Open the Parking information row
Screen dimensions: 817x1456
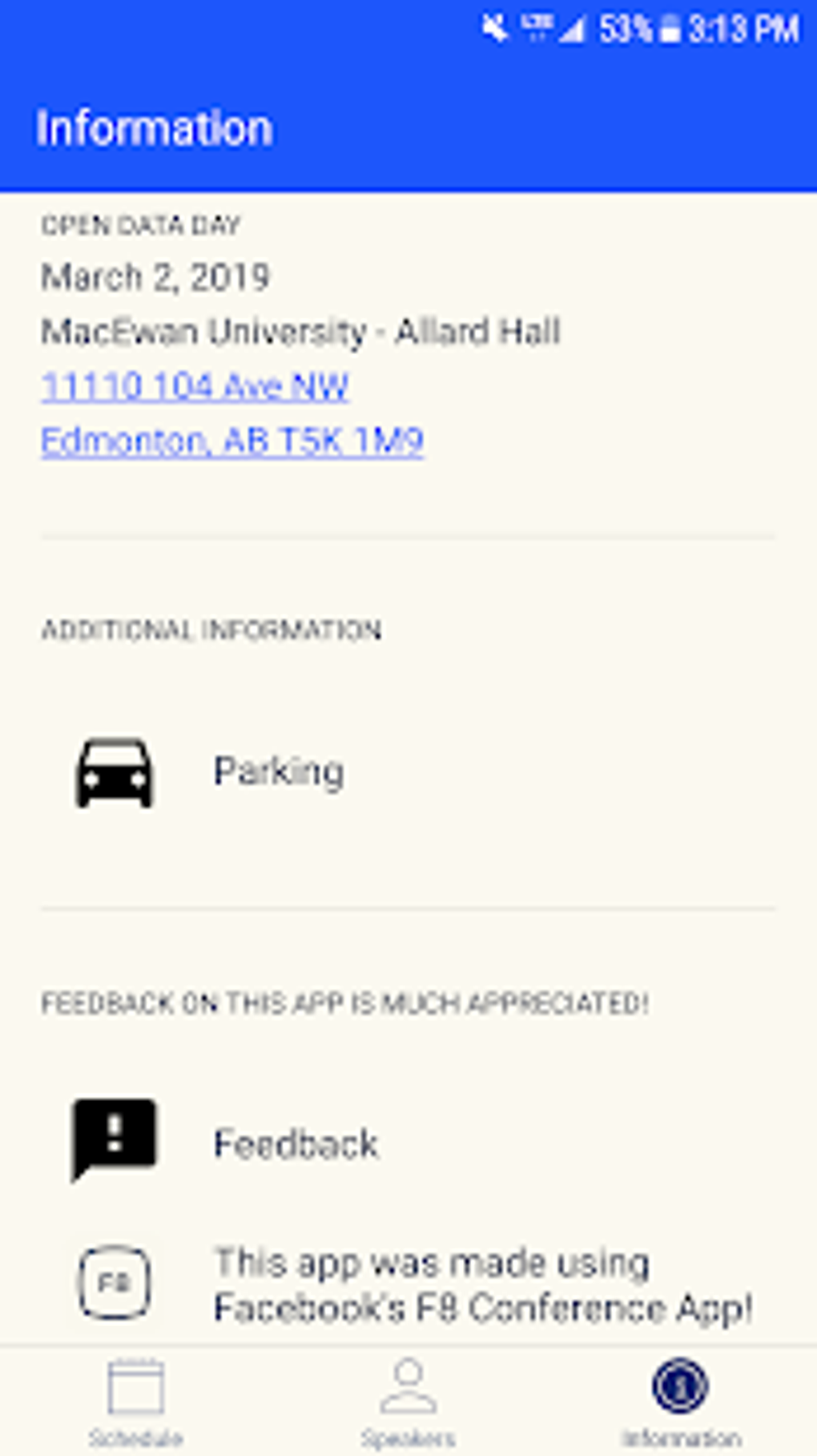point(278,772)
